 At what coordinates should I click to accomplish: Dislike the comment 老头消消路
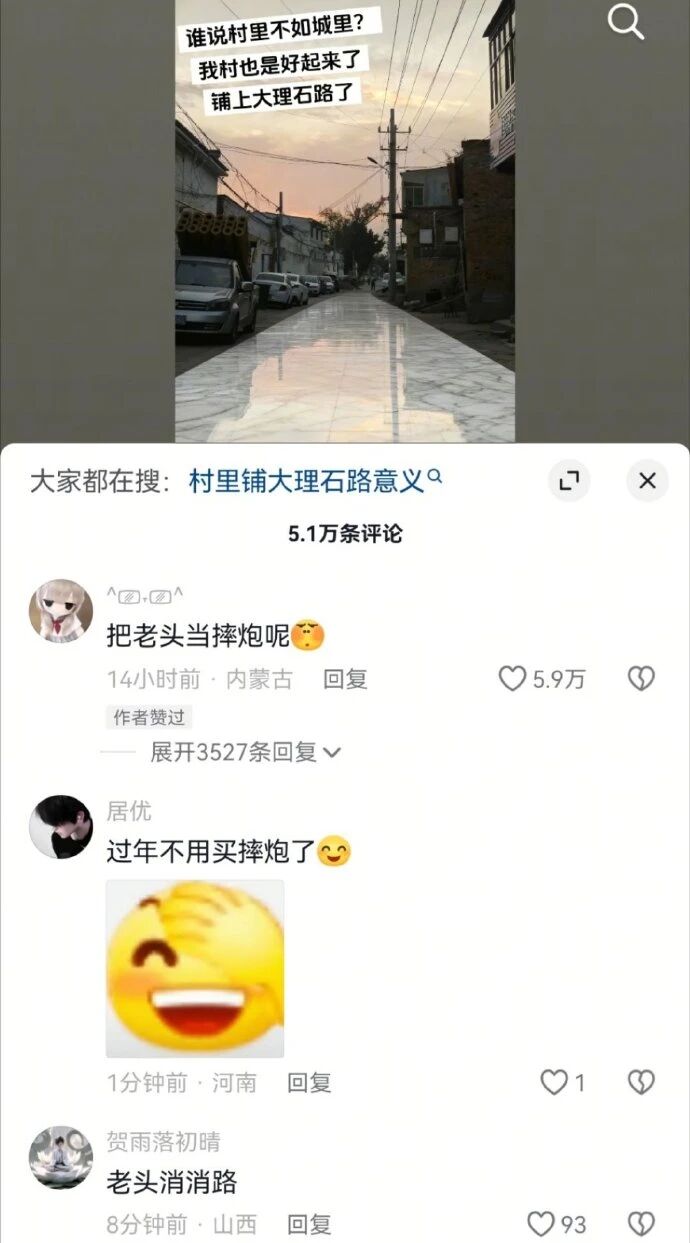pyautogui.click(x=640, y=1224)
